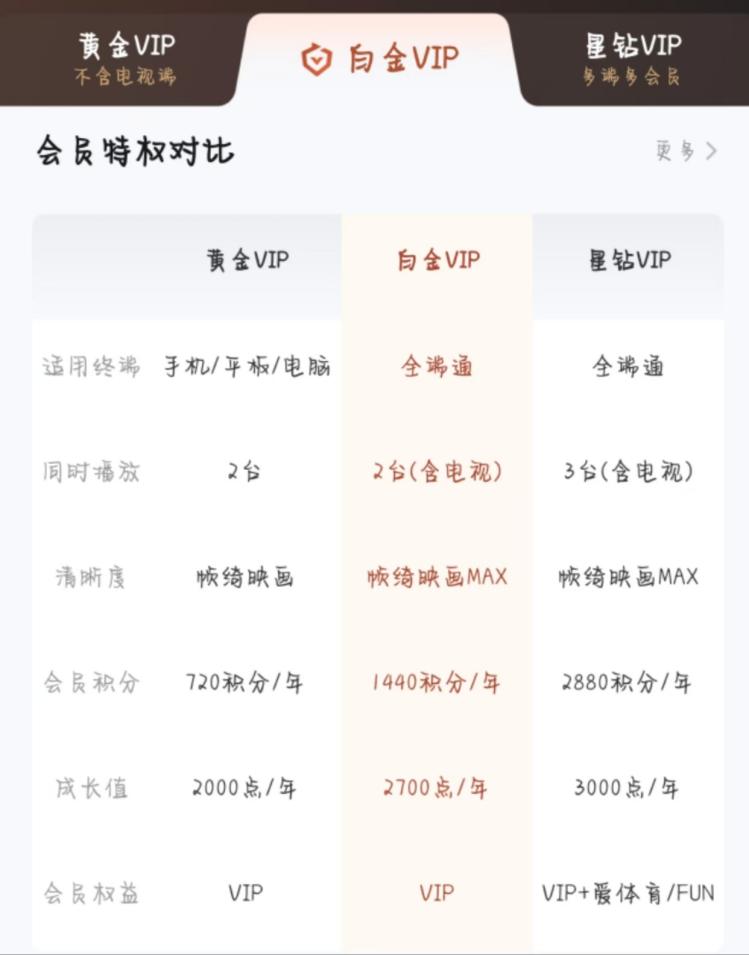This screenshot has width=749, height=955.
Task: Select the 白金VIP tab
Action: point(380,58)
